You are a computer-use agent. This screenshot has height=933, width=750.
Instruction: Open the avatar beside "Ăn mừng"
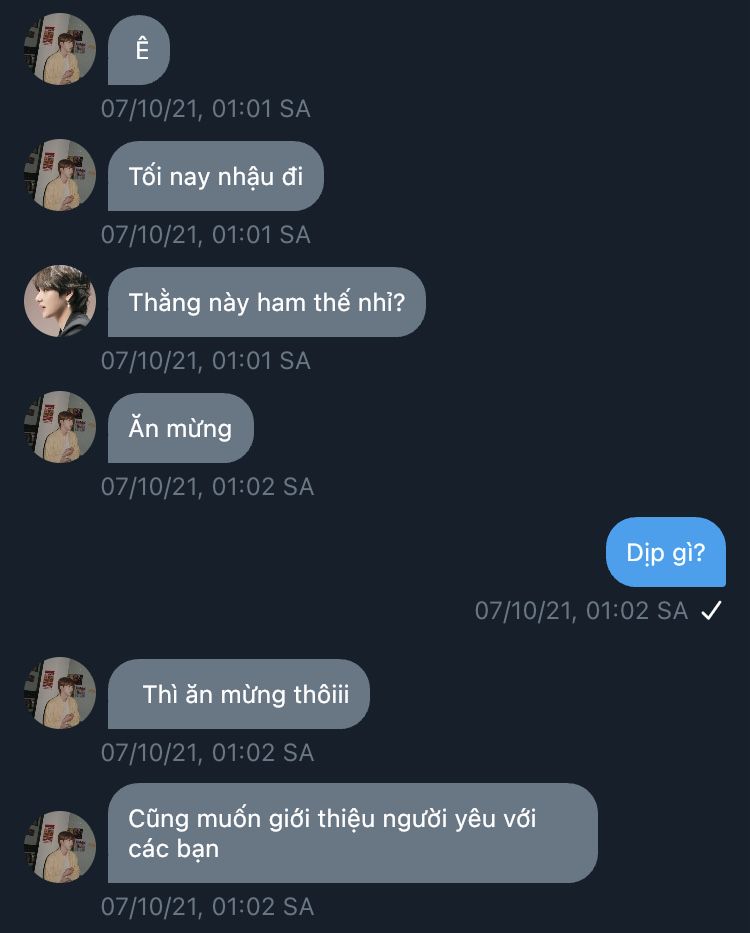[60, 427]
